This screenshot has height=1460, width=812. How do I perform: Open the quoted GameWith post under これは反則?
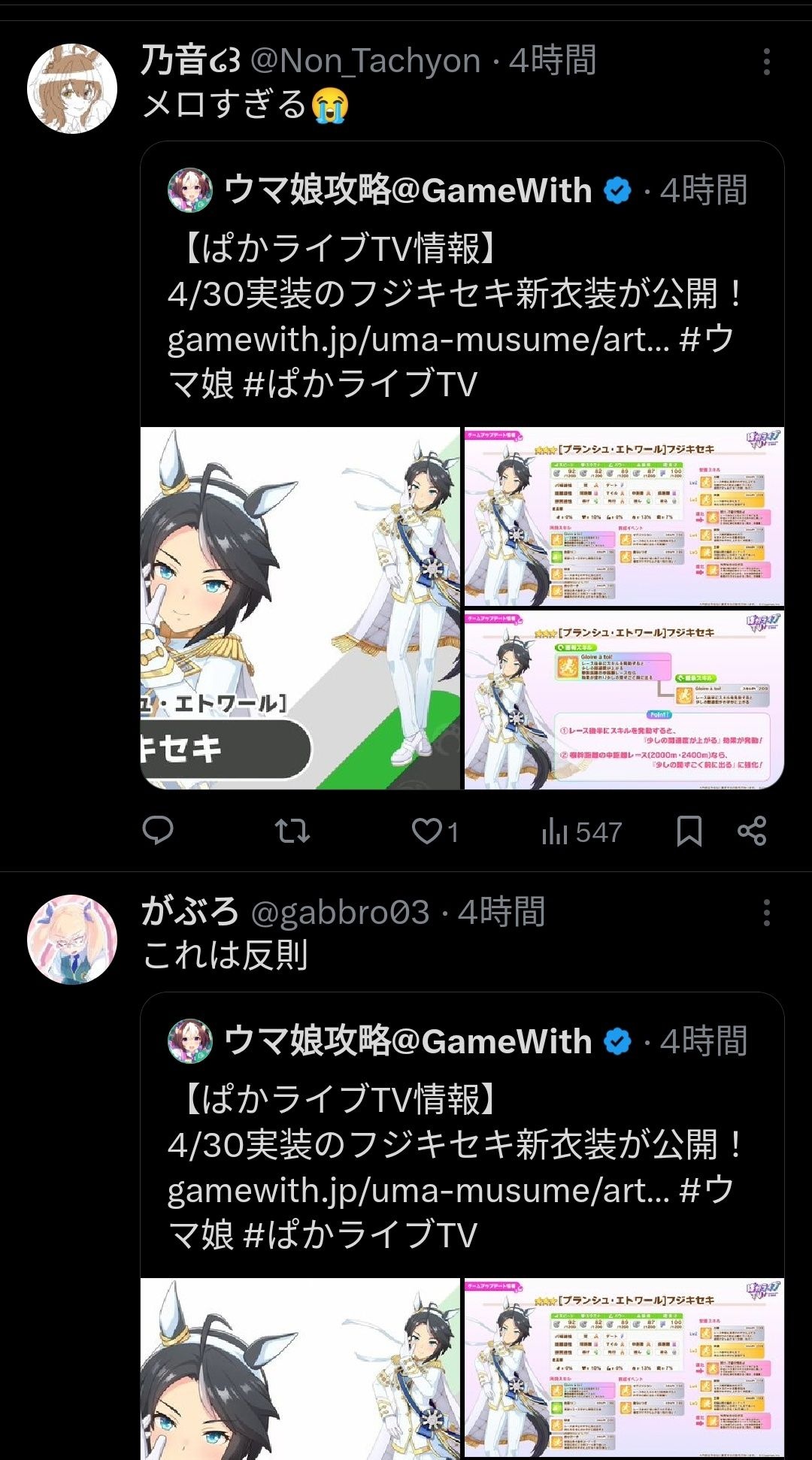(x=451, y=1165)
